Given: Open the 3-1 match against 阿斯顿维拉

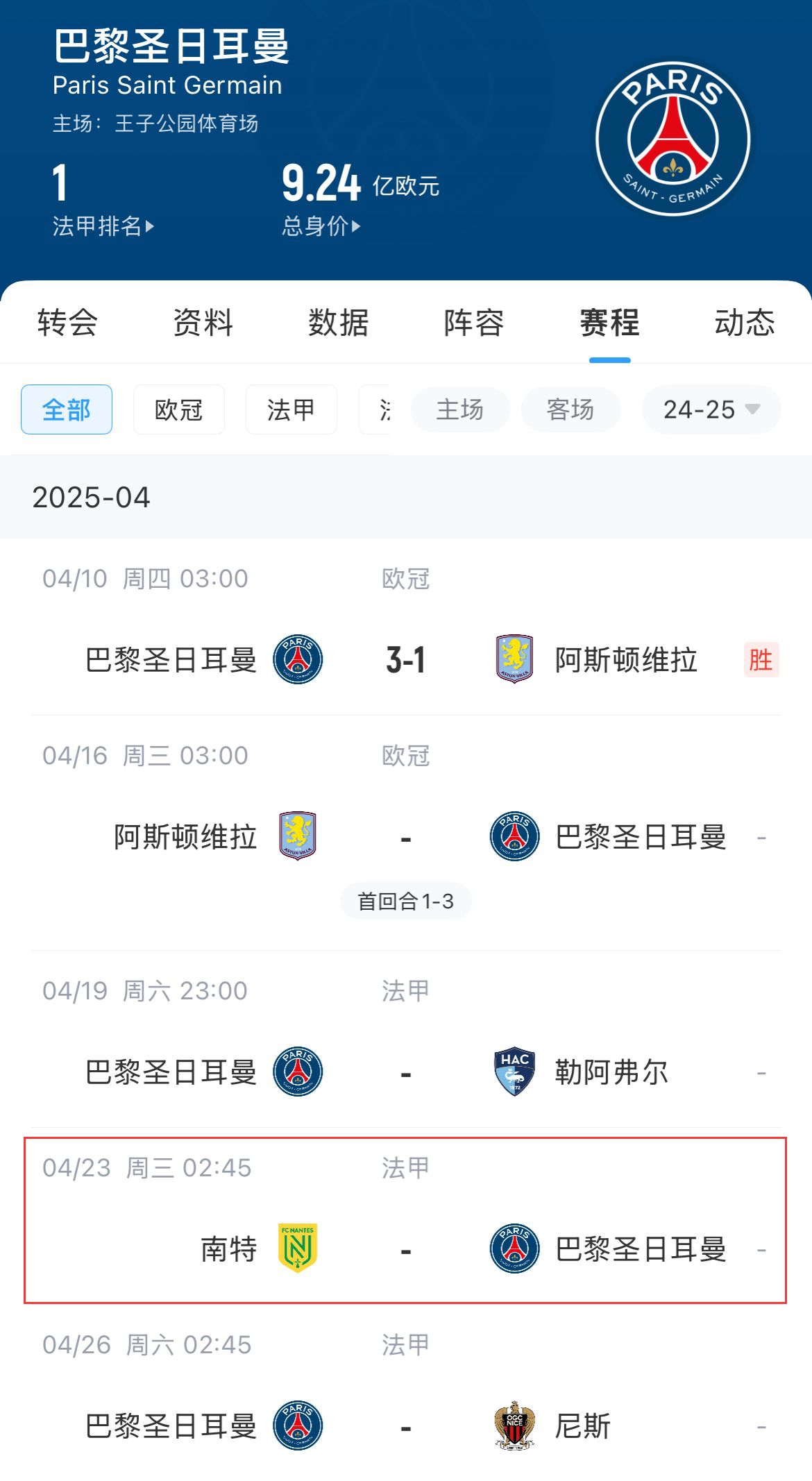Looking at the screenshot, I should [405, 659].
